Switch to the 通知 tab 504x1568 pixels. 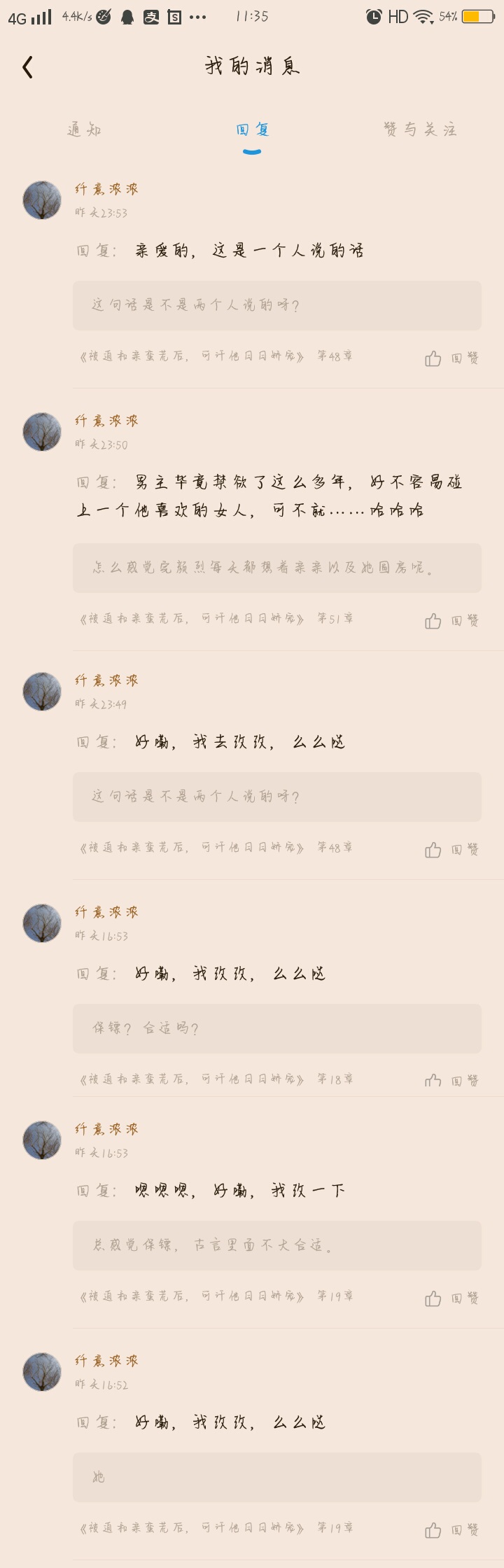(85, 129)
